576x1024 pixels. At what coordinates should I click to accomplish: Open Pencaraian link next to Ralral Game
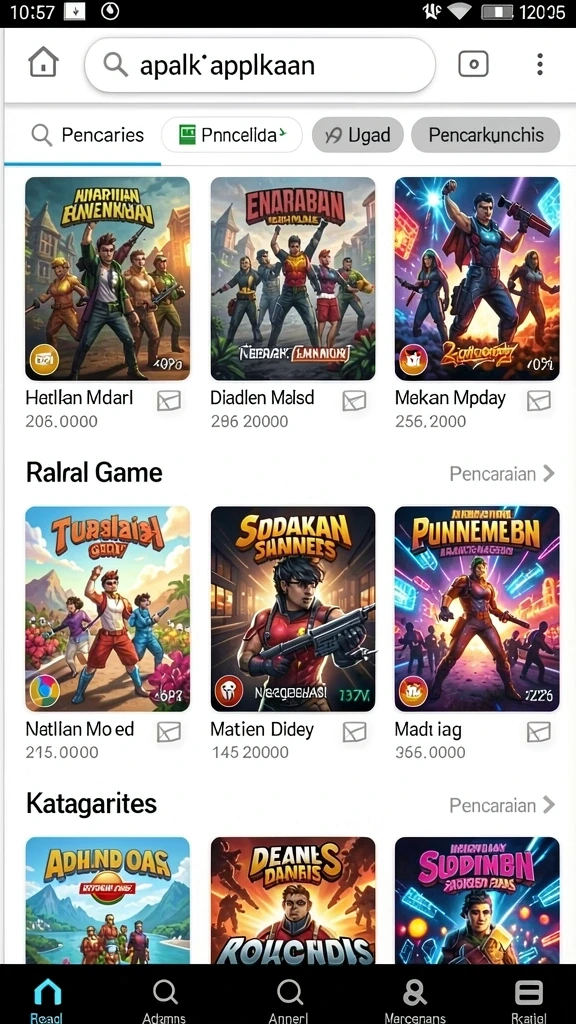(x=502, y=473)
